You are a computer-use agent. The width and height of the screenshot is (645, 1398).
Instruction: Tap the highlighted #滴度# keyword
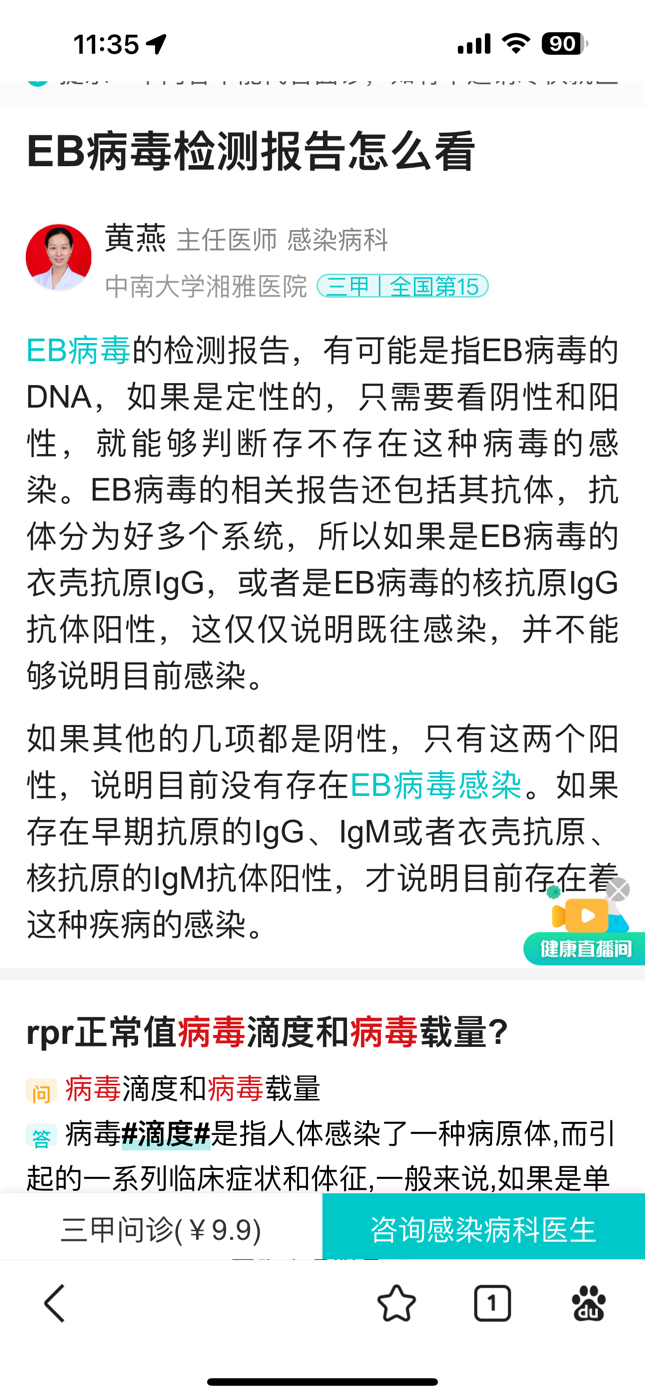166,1134
